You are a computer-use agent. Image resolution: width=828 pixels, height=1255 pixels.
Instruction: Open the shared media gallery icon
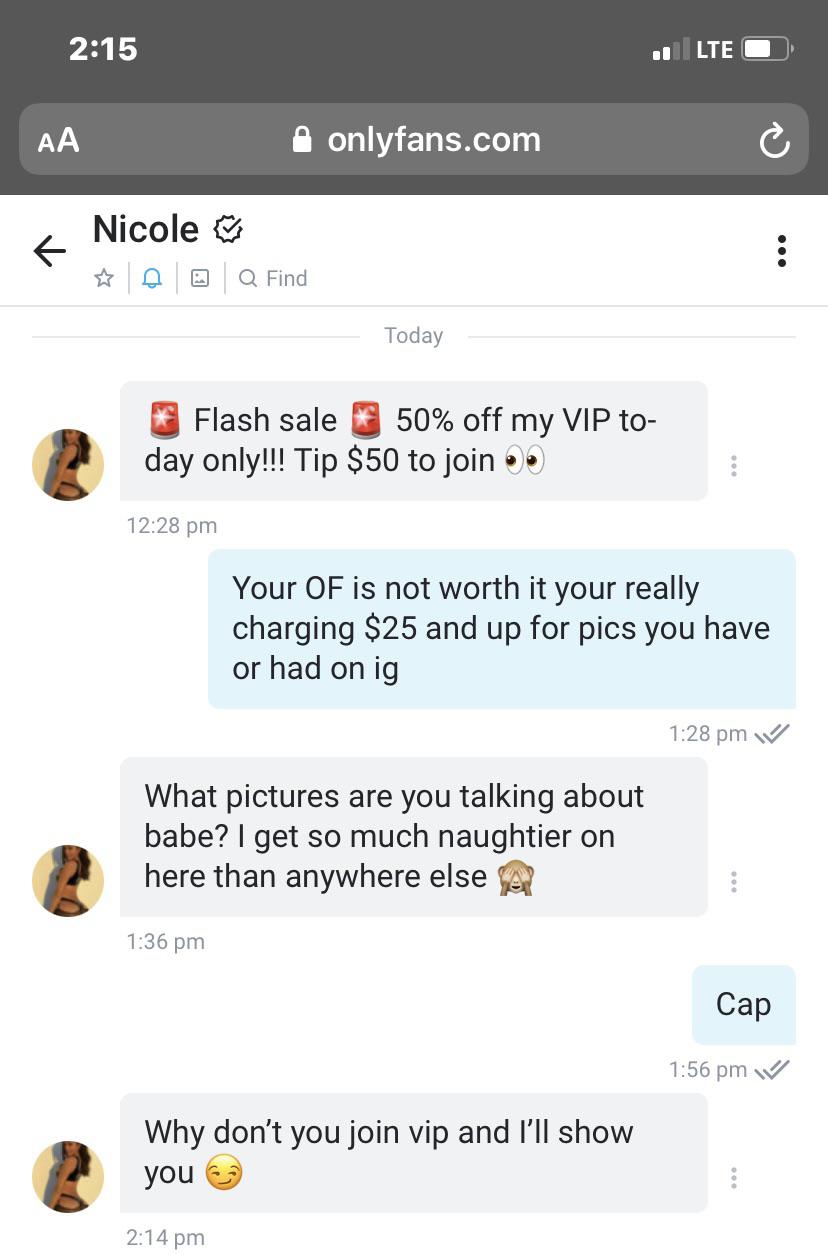point(200,278)
